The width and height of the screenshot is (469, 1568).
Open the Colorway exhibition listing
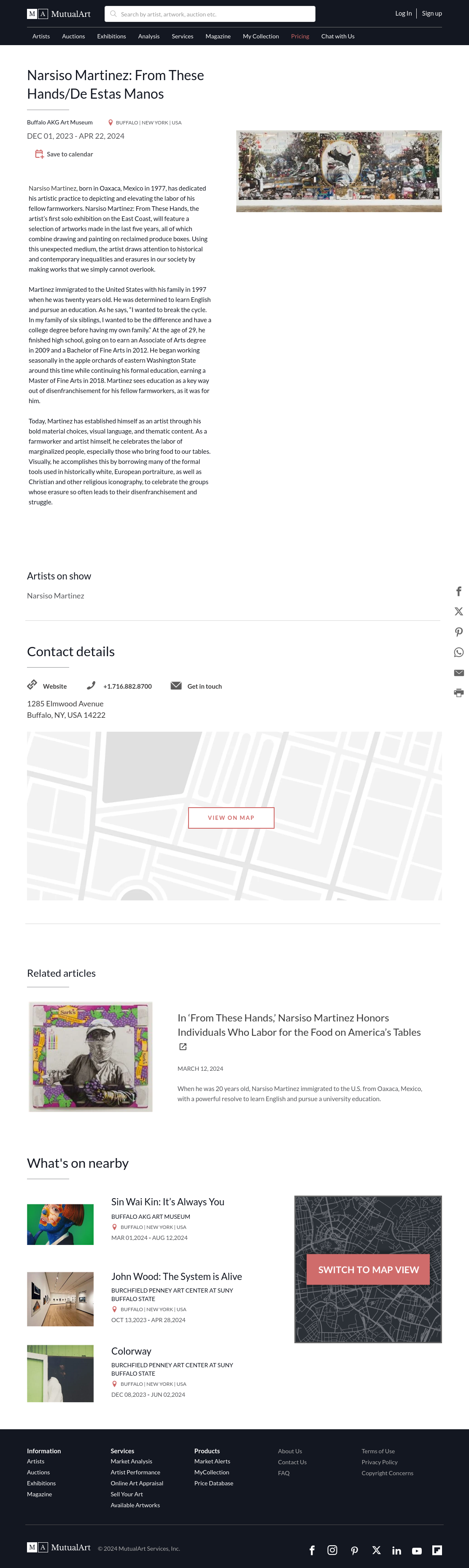tap(131, 1351)
